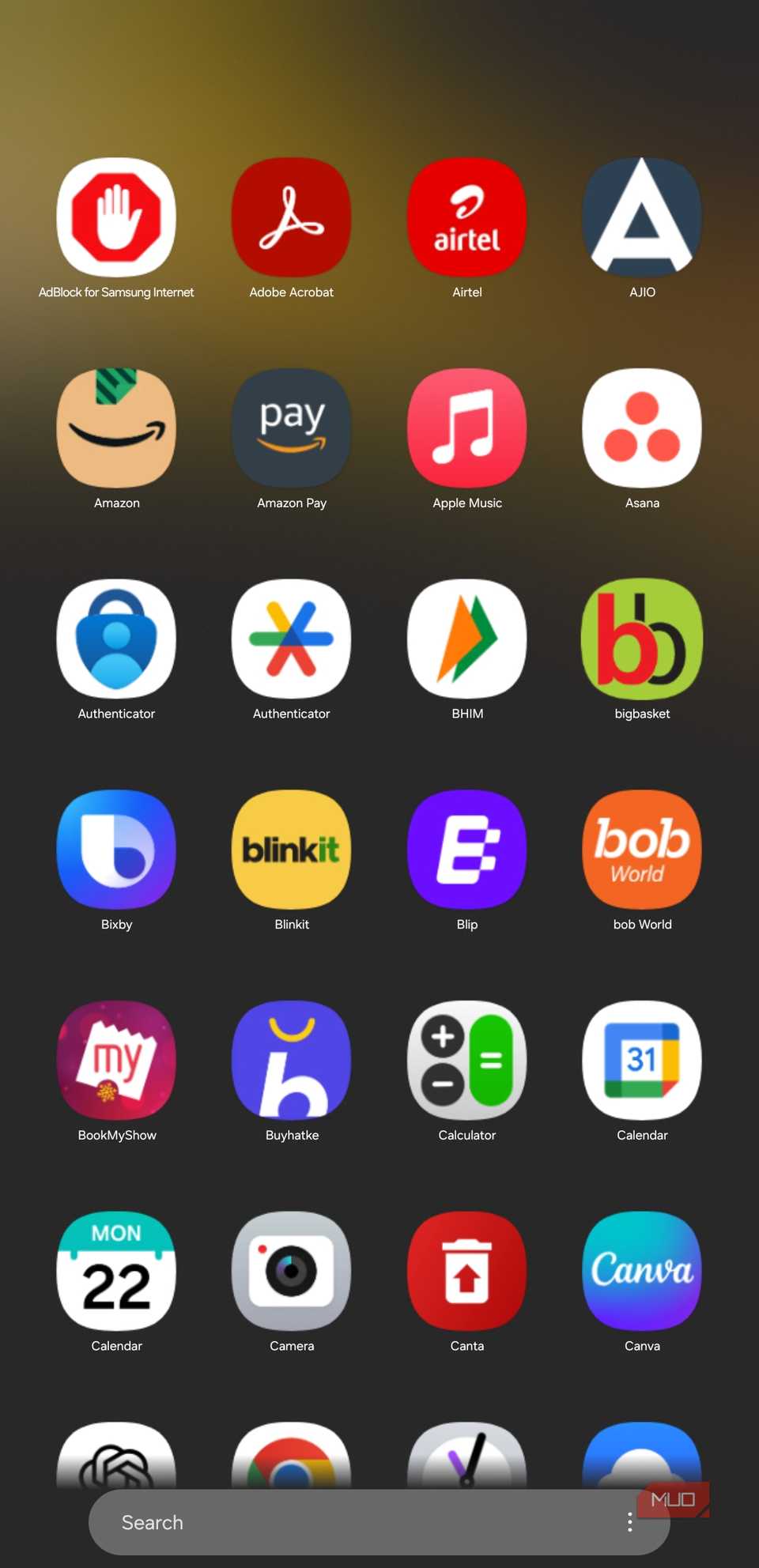Image resolution: width=759 pixels, height=1568 pixels.
Task: Open Canva design app
Action: click(642, 1271)
